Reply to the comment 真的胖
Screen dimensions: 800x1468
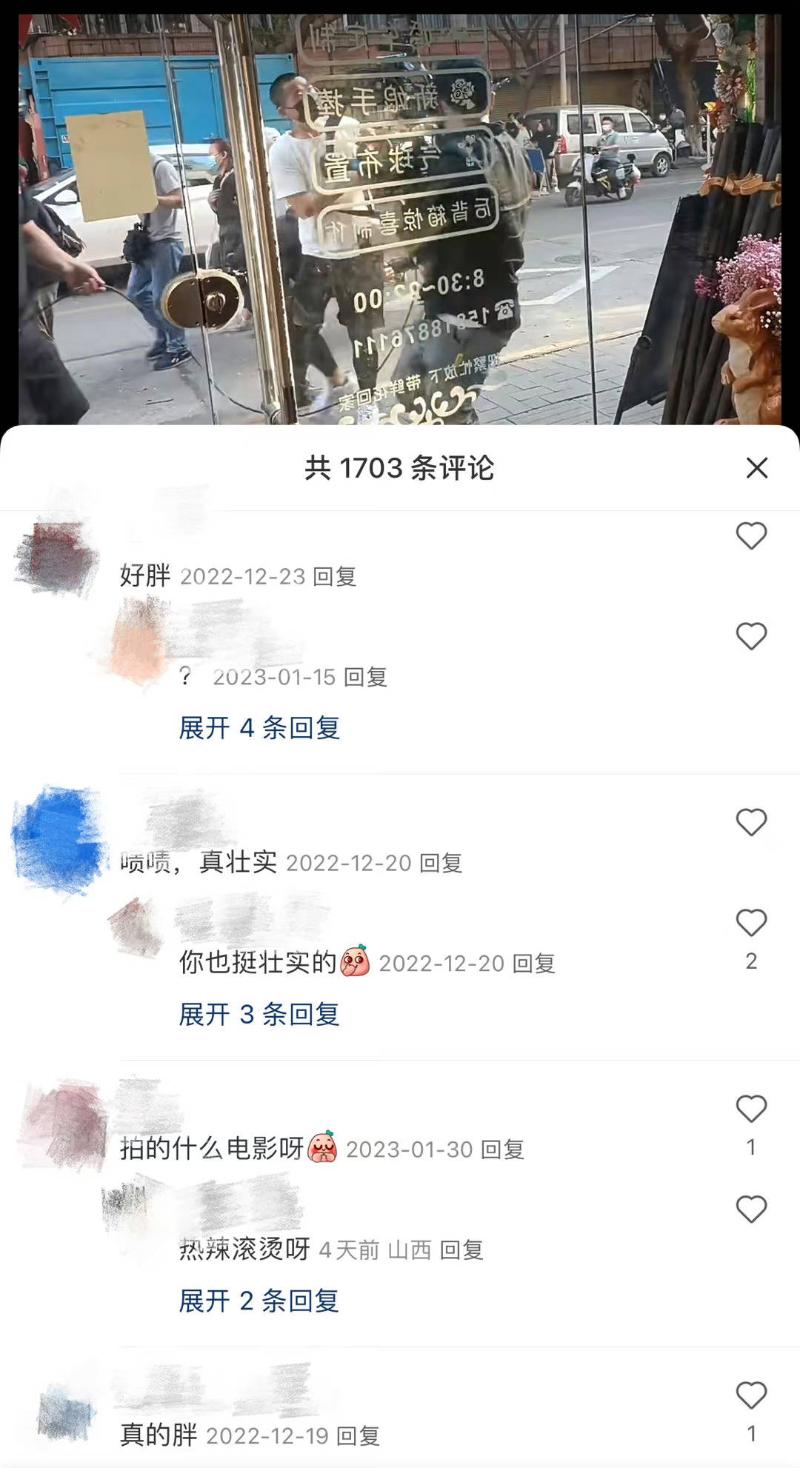[x=357, y=1437]
